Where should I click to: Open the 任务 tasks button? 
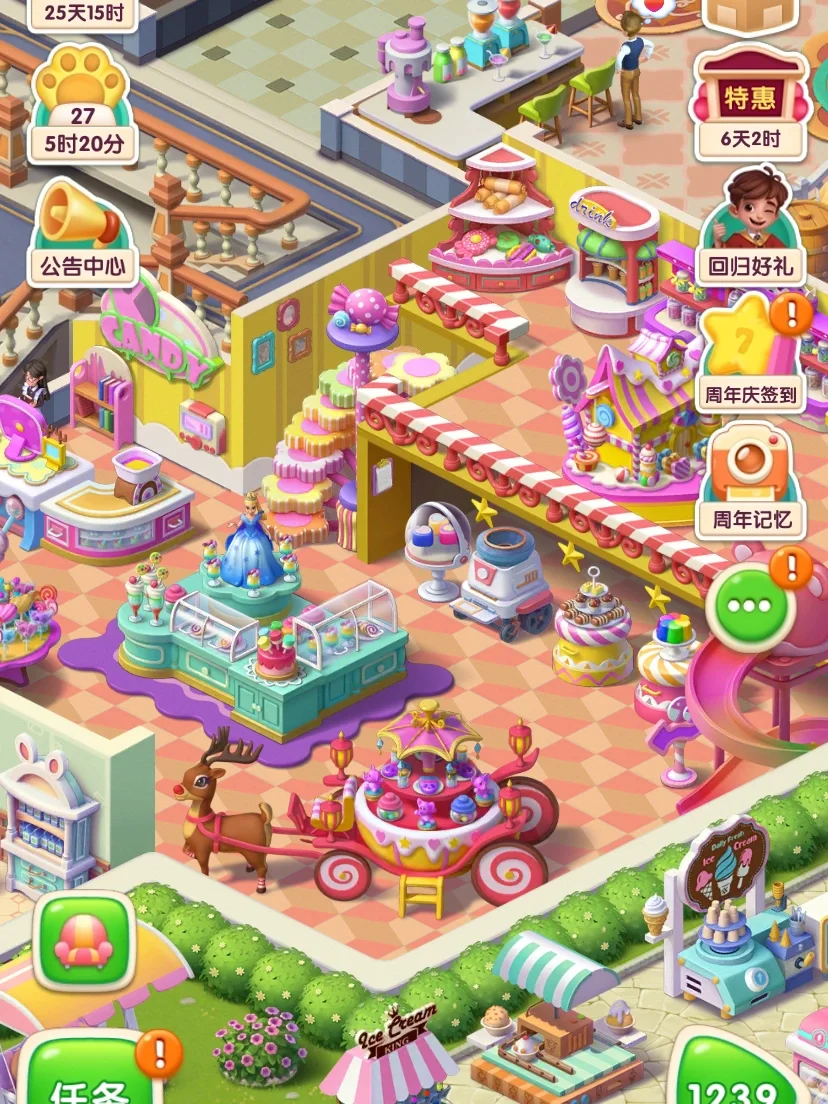[x=88, y=1075]
